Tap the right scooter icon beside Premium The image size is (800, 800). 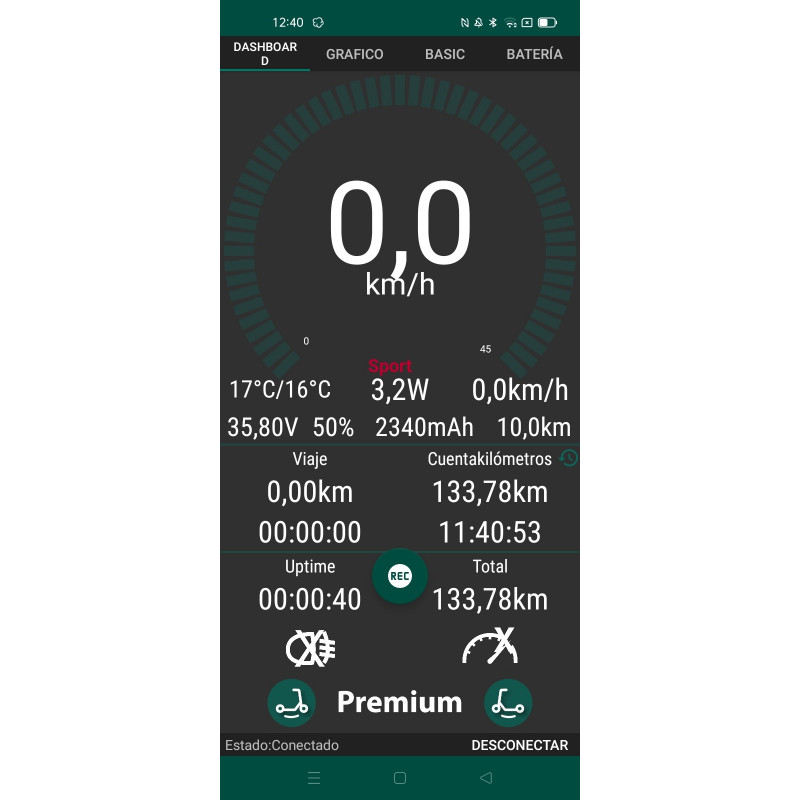pyautogui.click(x=508, y=702)
